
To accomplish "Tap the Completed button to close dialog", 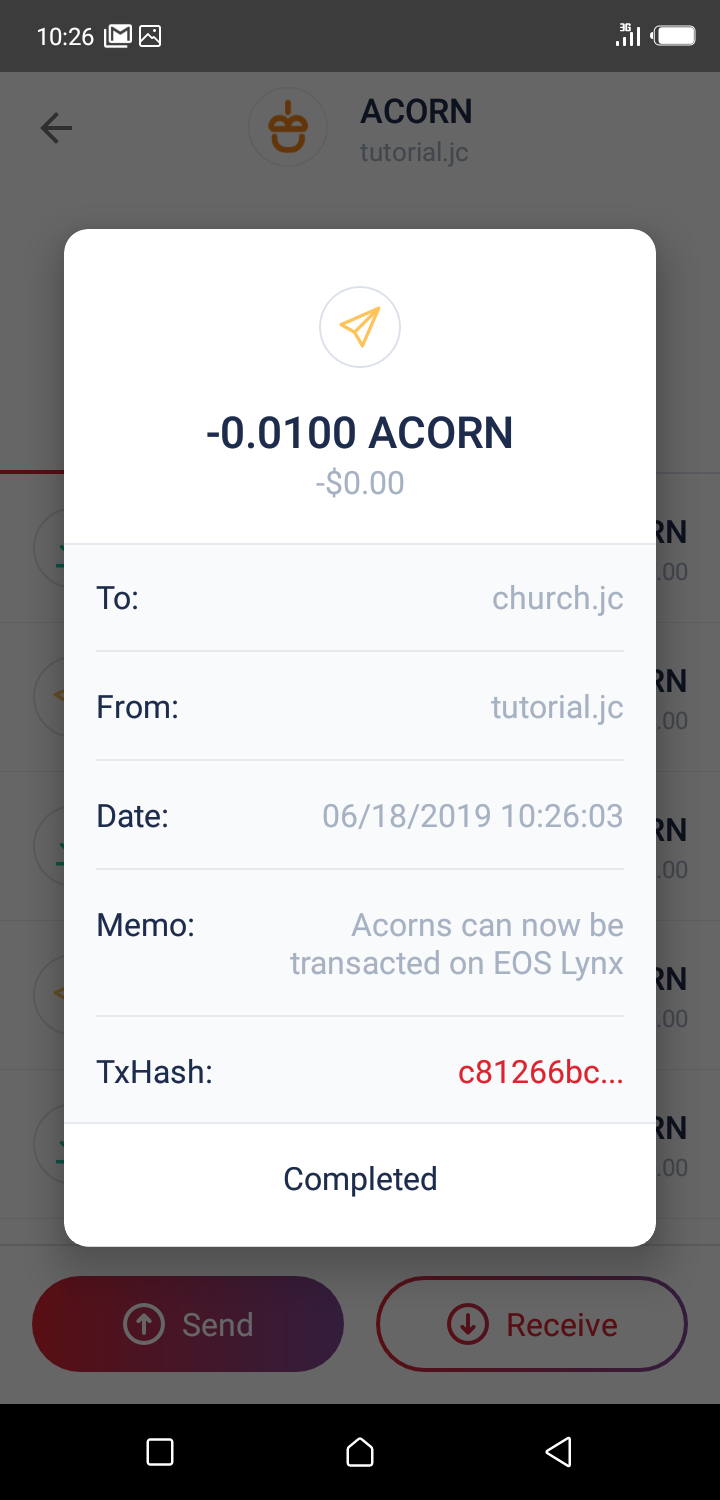I will [x=360, y=1179].
